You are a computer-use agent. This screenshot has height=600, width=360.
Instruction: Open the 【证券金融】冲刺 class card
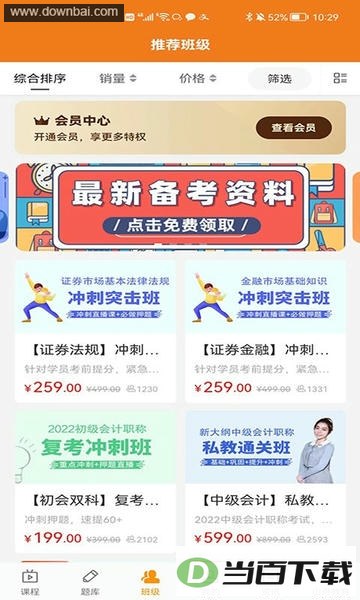(266, 331)
